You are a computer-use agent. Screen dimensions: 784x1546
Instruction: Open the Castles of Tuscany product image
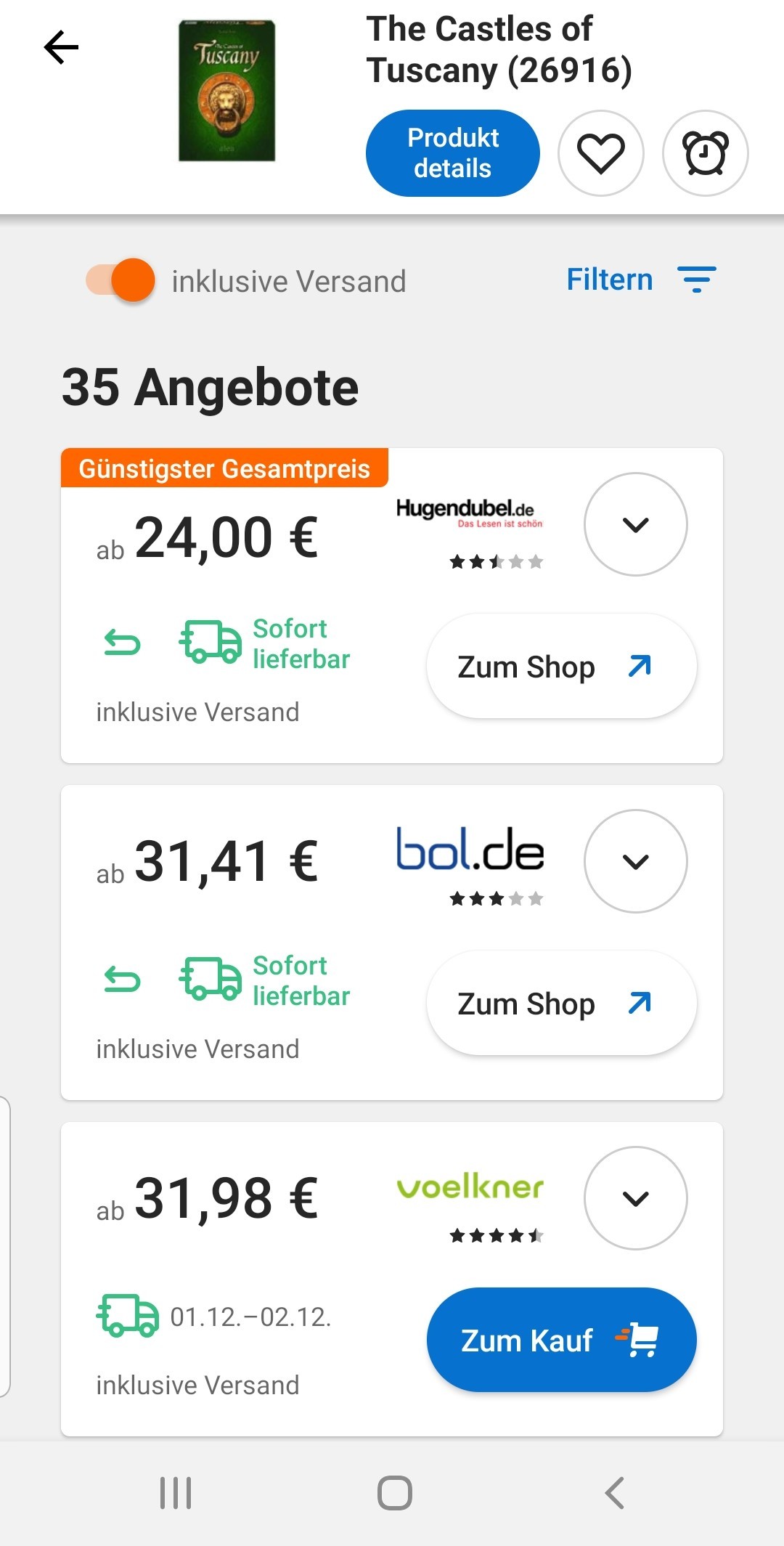coord(227,91)
